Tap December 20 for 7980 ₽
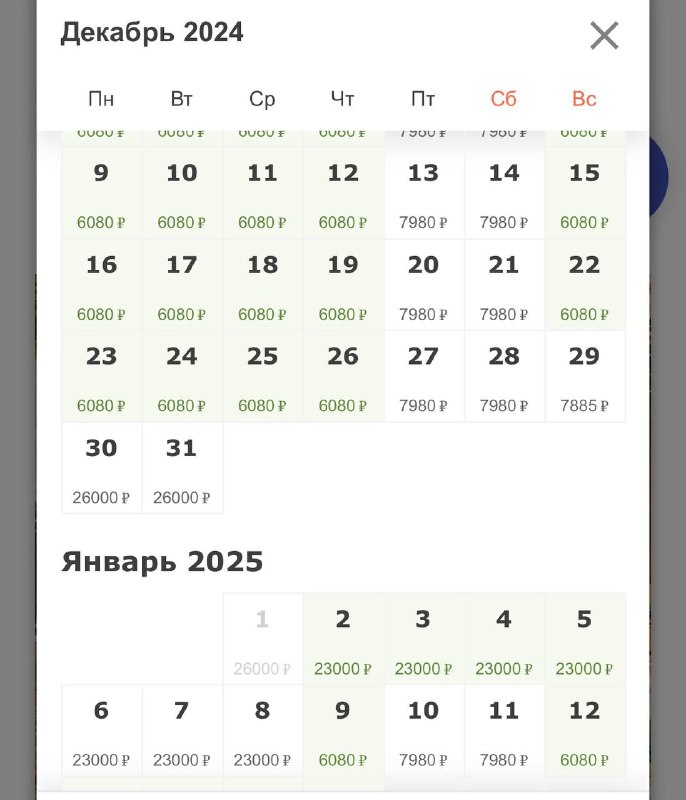686x800 pixels. (423, 285)
